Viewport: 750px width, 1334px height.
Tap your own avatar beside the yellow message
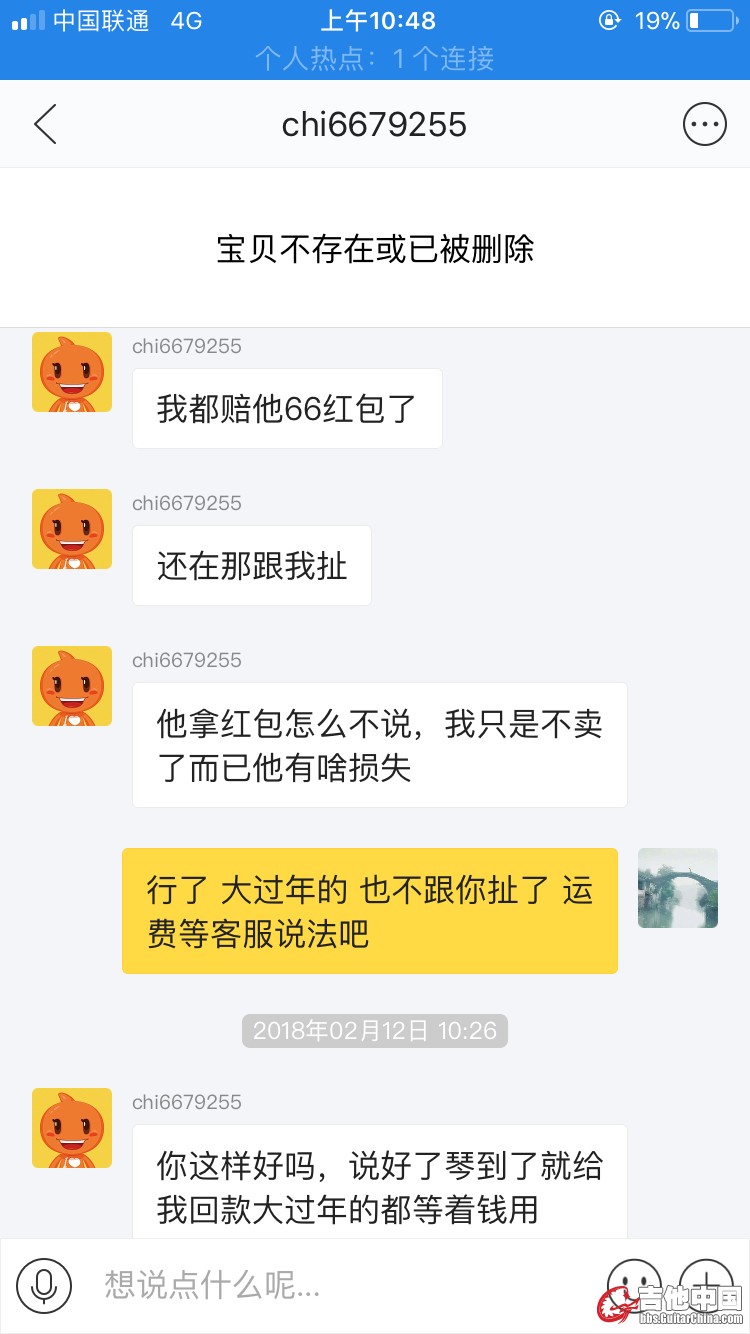coord(678,888)
